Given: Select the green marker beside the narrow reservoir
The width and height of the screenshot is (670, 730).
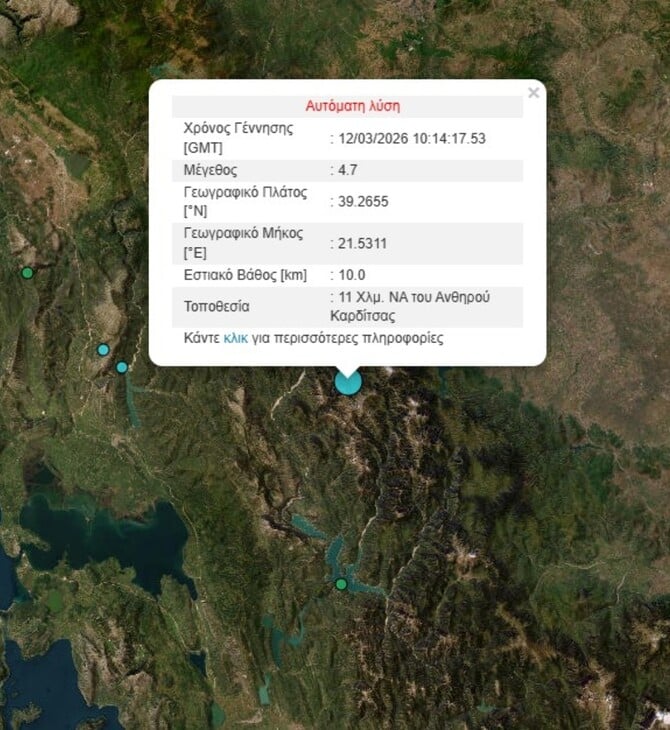Looking at the screenshot, I should 341,584.
